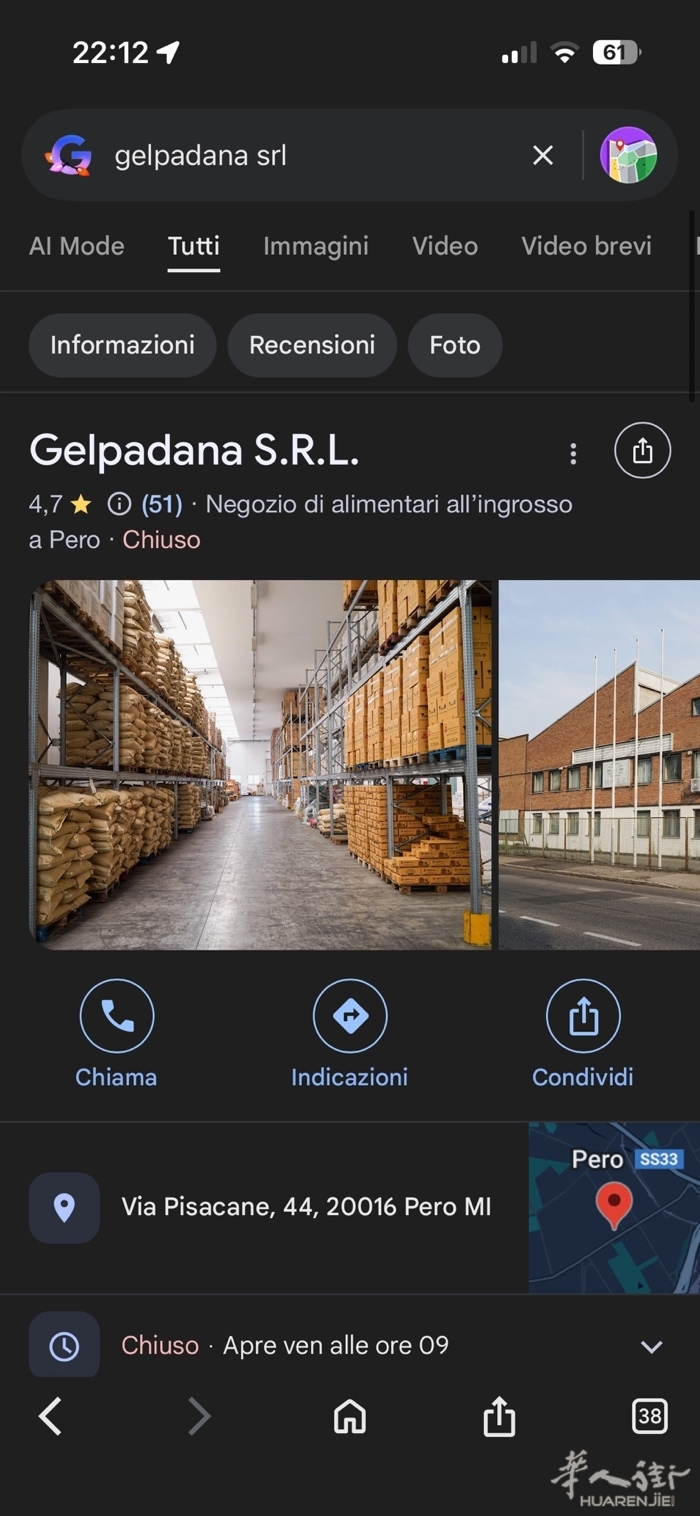Select the Recensioni chip
Viewport: 700px width, 1516px height.
coord(312,345)
